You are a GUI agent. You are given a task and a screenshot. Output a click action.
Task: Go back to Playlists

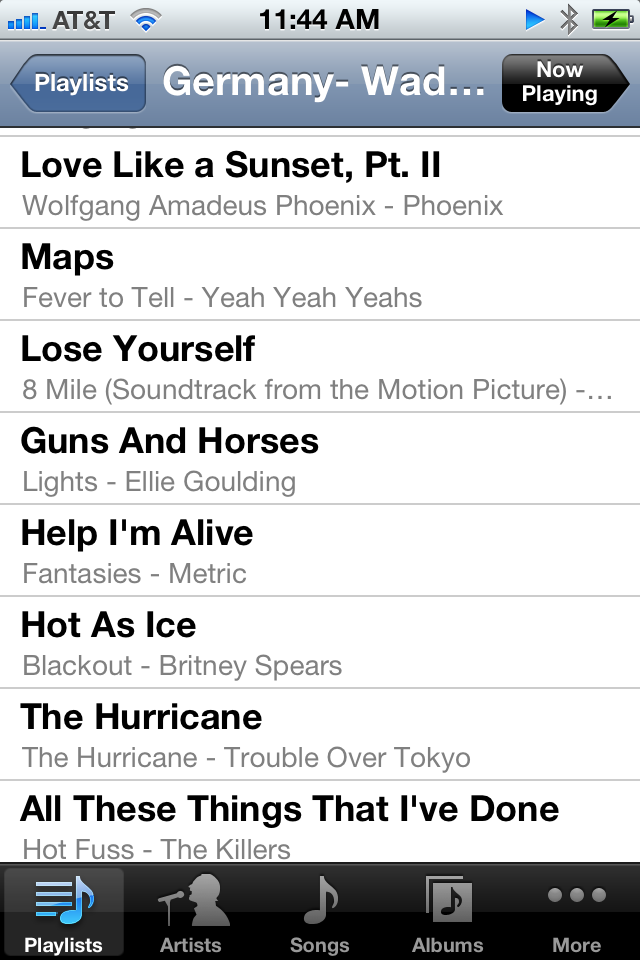click(80, 83)
